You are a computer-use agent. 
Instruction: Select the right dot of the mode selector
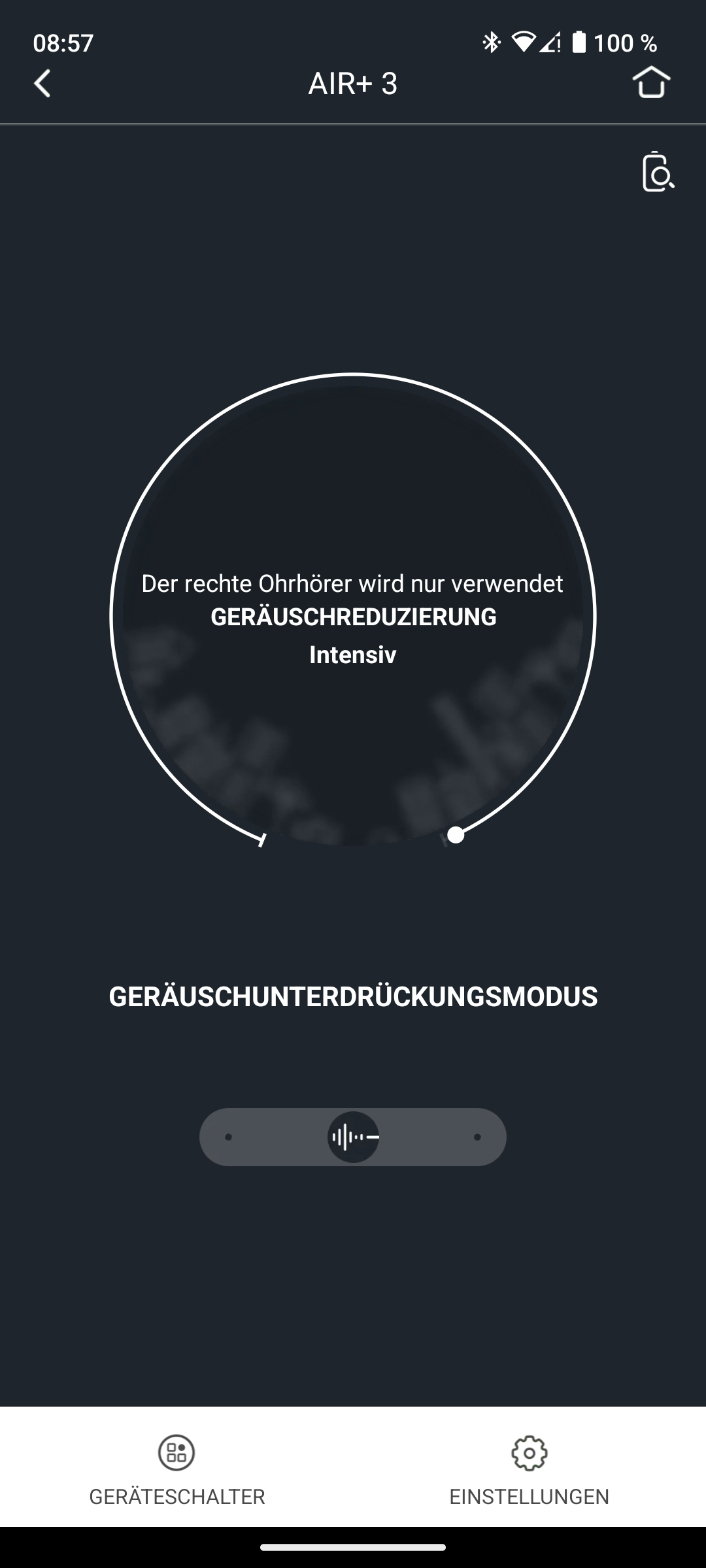click(477, 1137)
